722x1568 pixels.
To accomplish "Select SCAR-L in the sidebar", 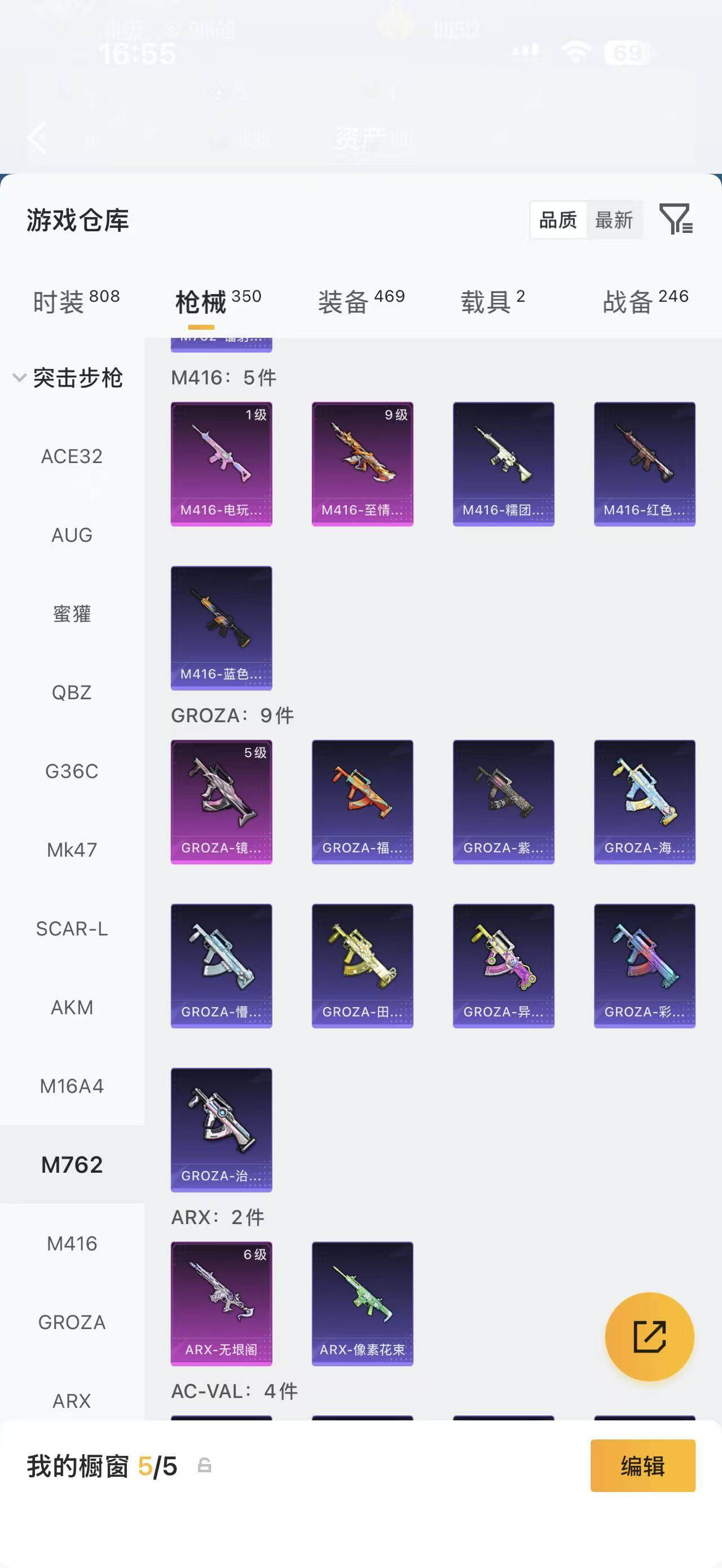I will (x=72, y=929).
